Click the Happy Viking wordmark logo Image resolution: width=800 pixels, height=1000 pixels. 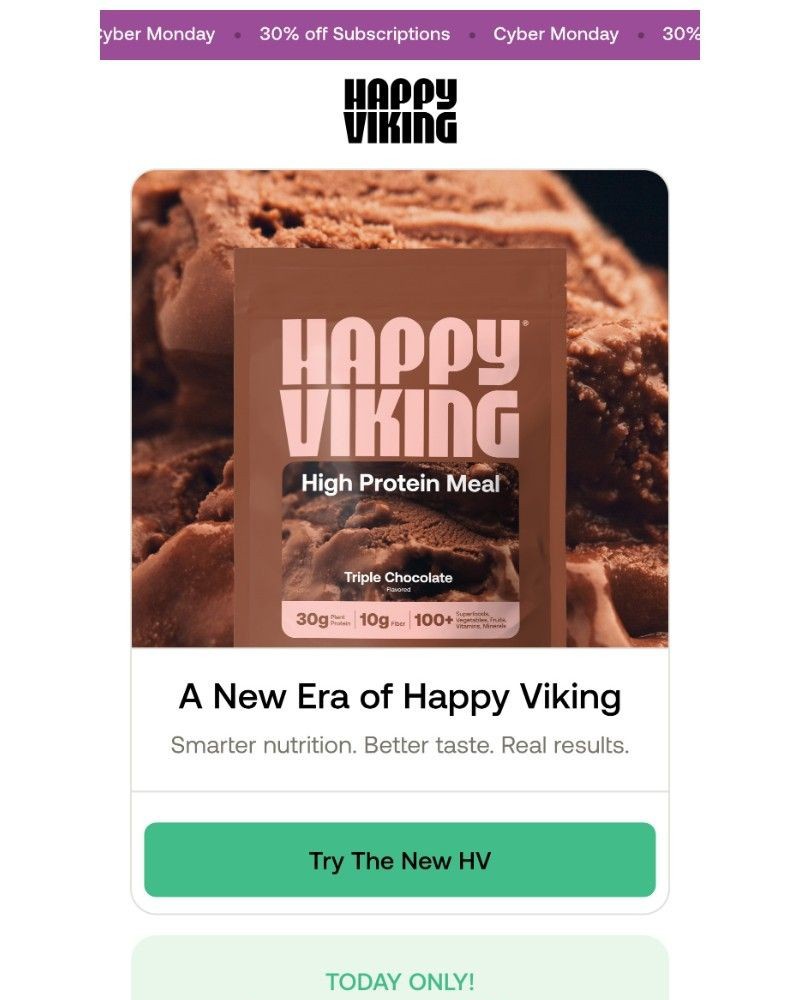pos(399,110)
